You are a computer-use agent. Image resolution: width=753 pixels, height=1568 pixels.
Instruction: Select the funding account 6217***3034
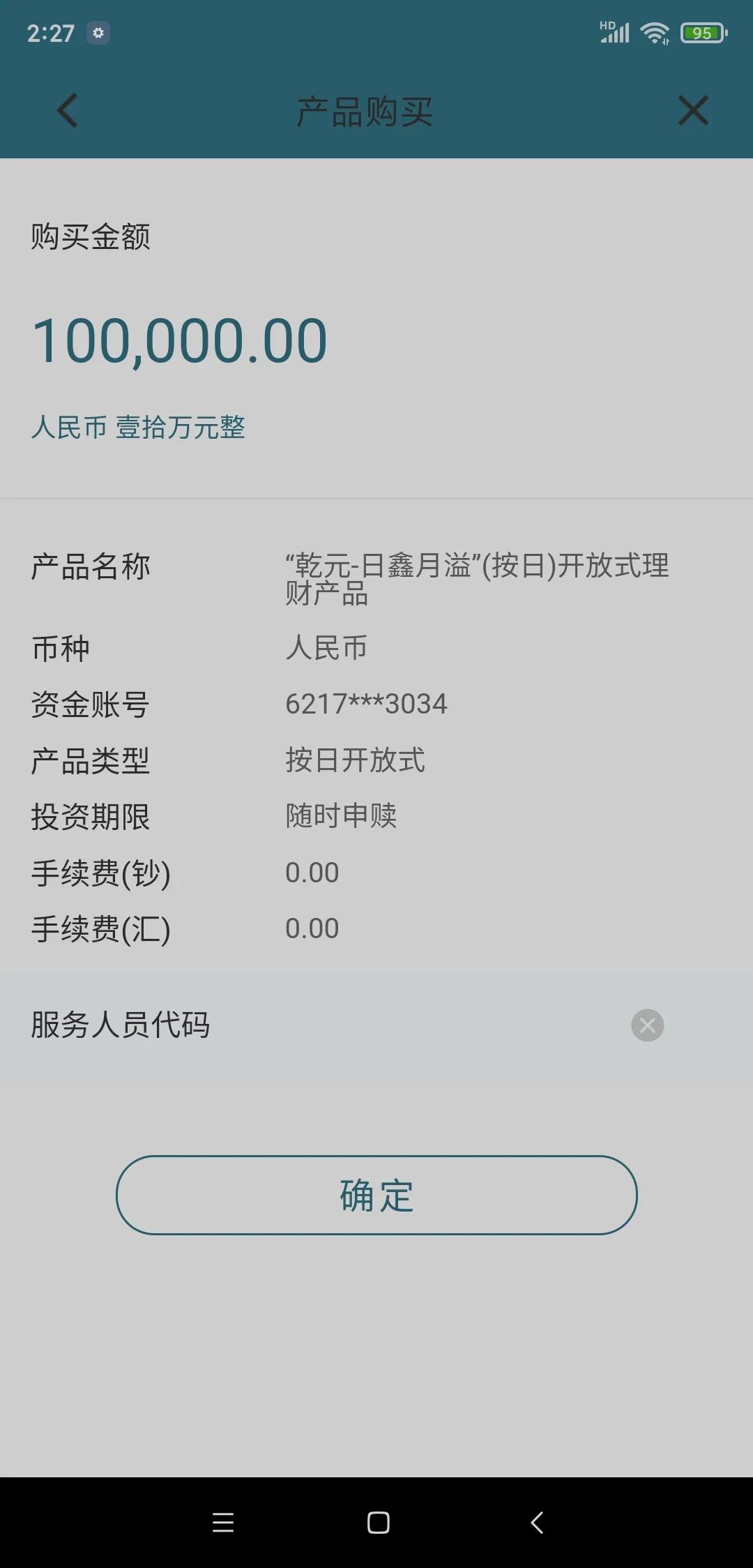366,704
